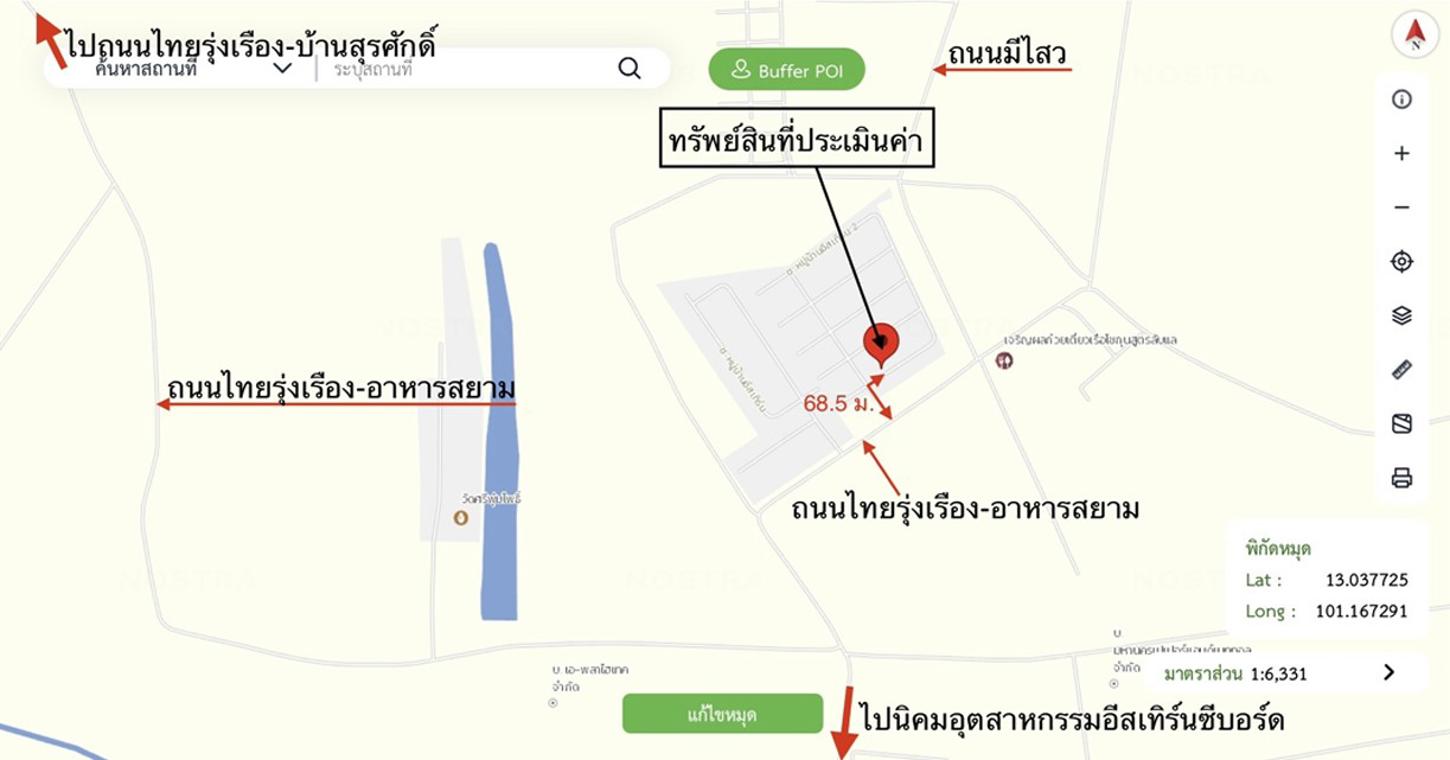This screenshot has width=1450, height=760.
Task: Select the ruler measure tool
Action: (x=1402, y=370)
